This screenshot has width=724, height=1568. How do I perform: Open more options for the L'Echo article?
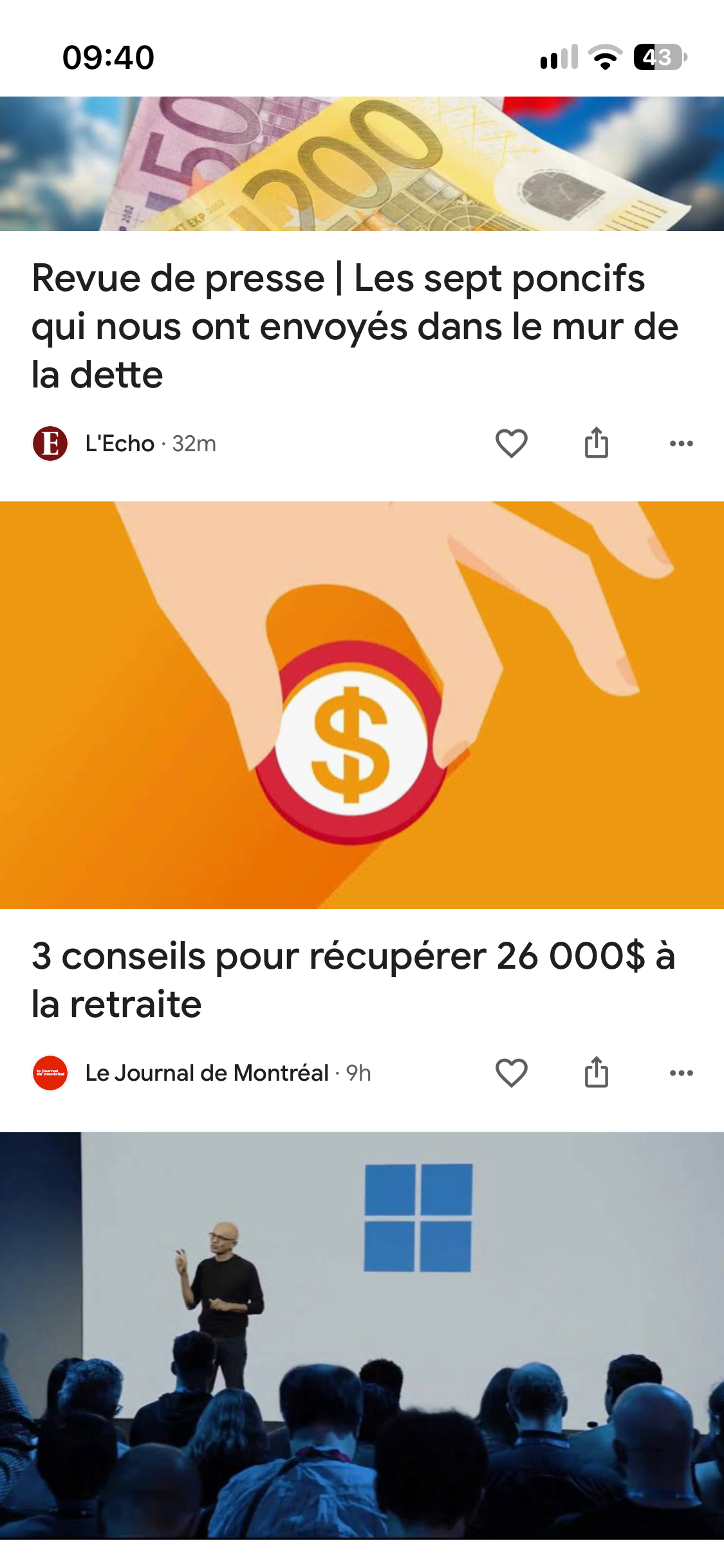pyautogui.click(x=682, y=443)
